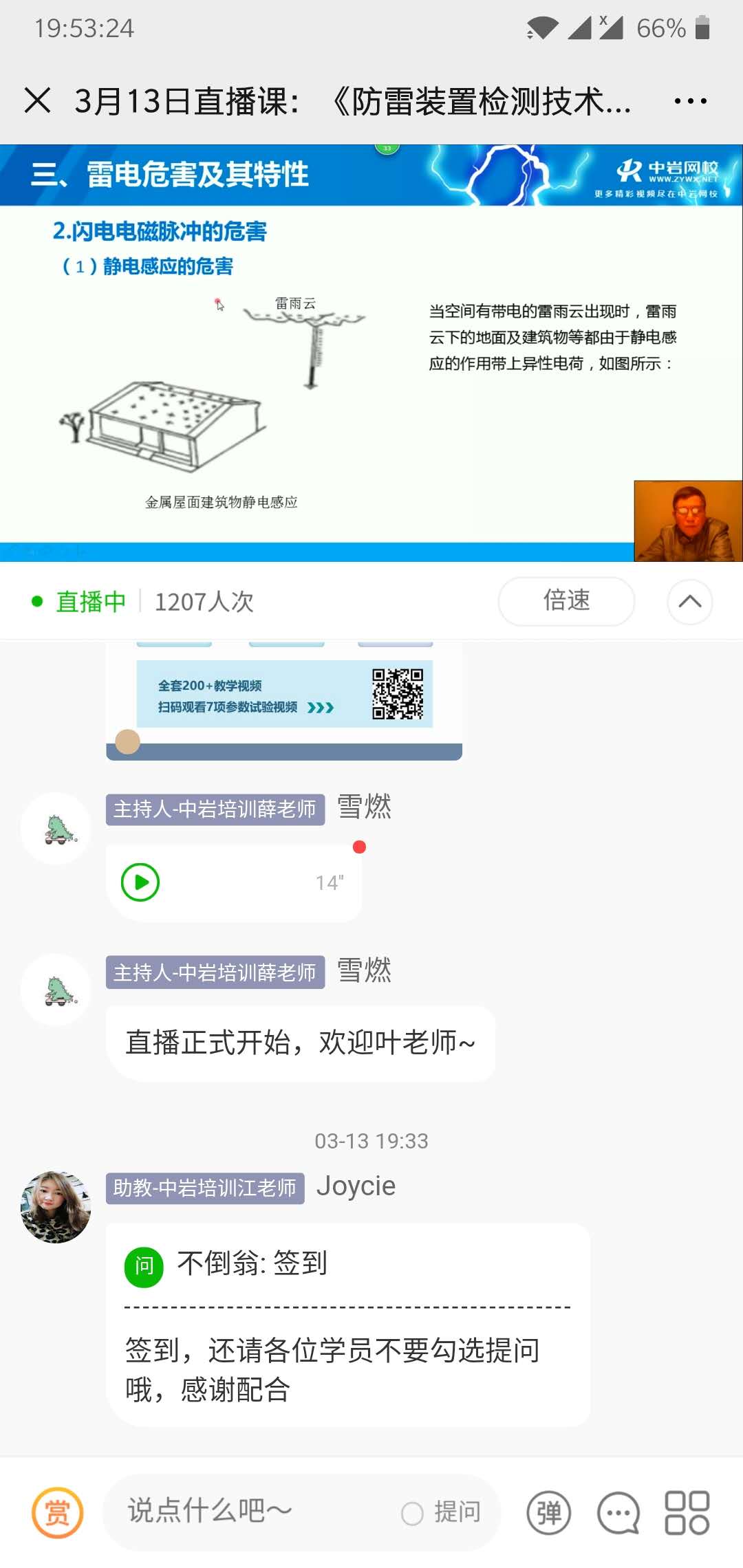Open the 倍速 playback speed selector
The width and height of the screenshot is (743, 1568).
click(566, 600)
